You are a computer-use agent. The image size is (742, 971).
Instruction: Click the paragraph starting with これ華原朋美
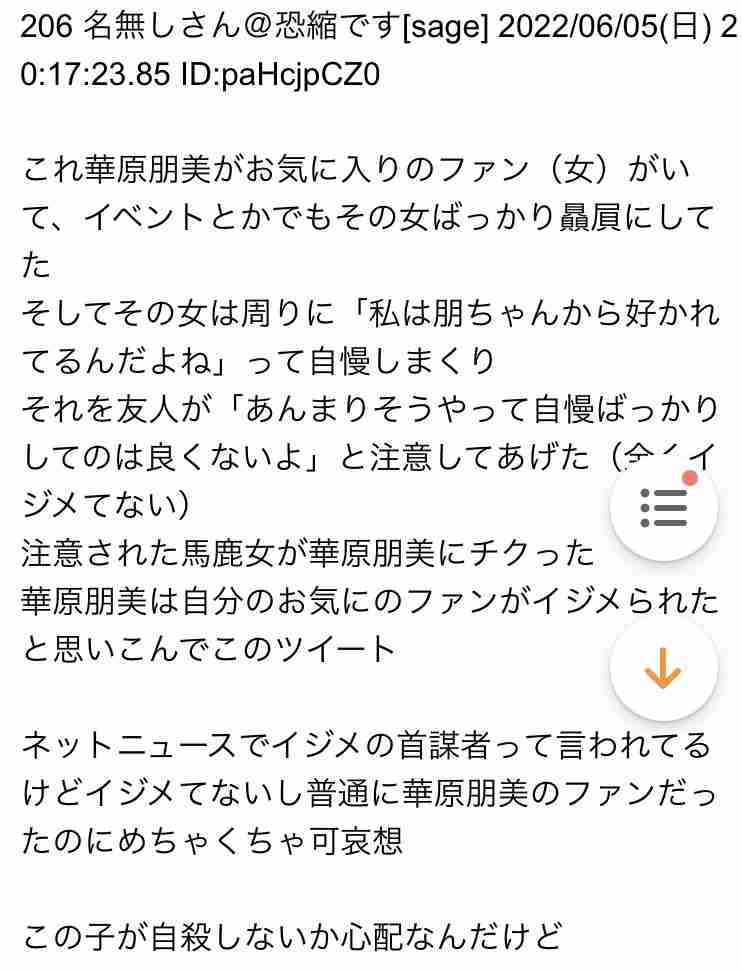point(300,170)
